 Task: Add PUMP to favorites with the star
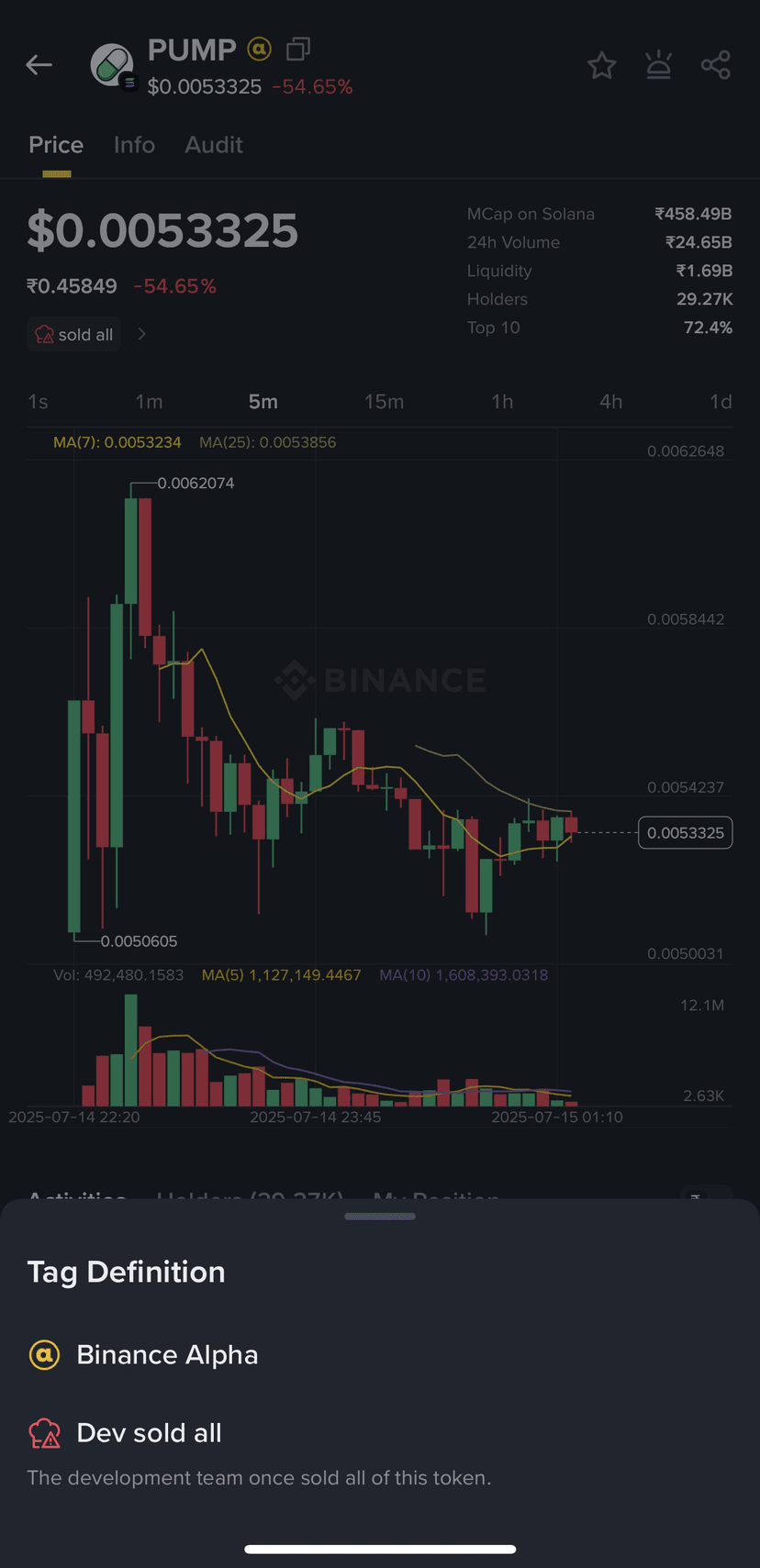(x=602, y=65)
